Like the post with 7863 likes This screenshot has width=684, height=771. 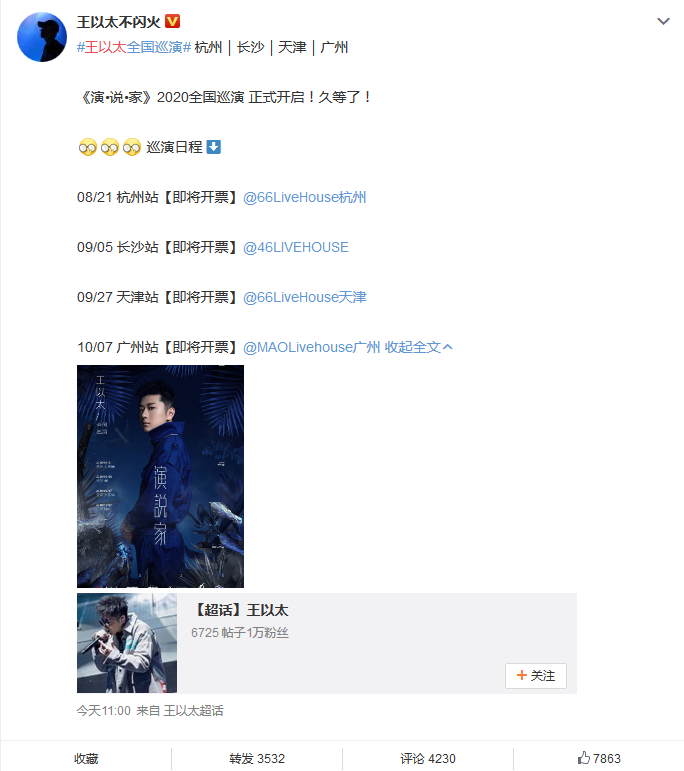(x=599, y=759)
